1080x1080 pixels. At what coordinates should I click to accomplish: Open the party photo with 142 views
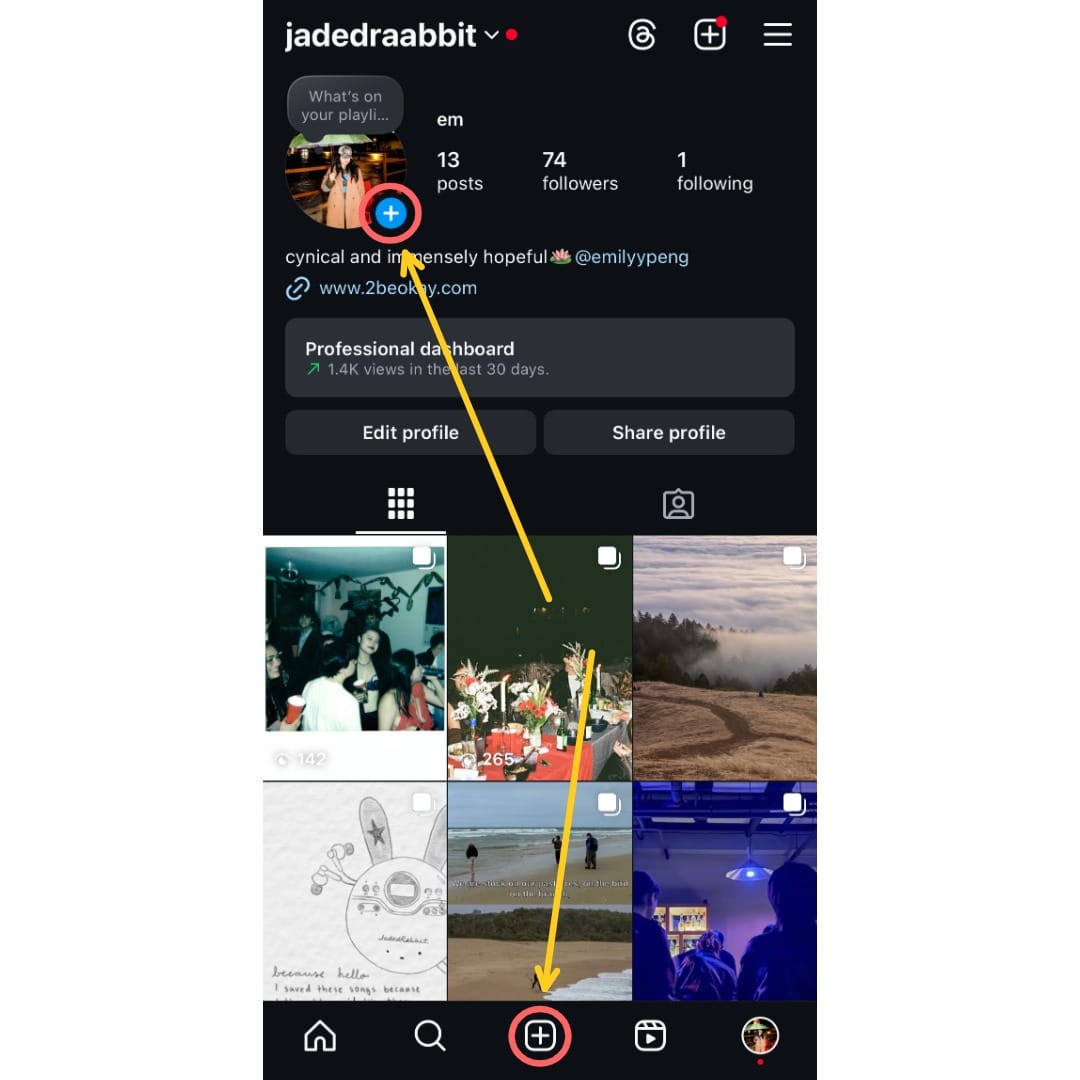click(x=354, y=657)
